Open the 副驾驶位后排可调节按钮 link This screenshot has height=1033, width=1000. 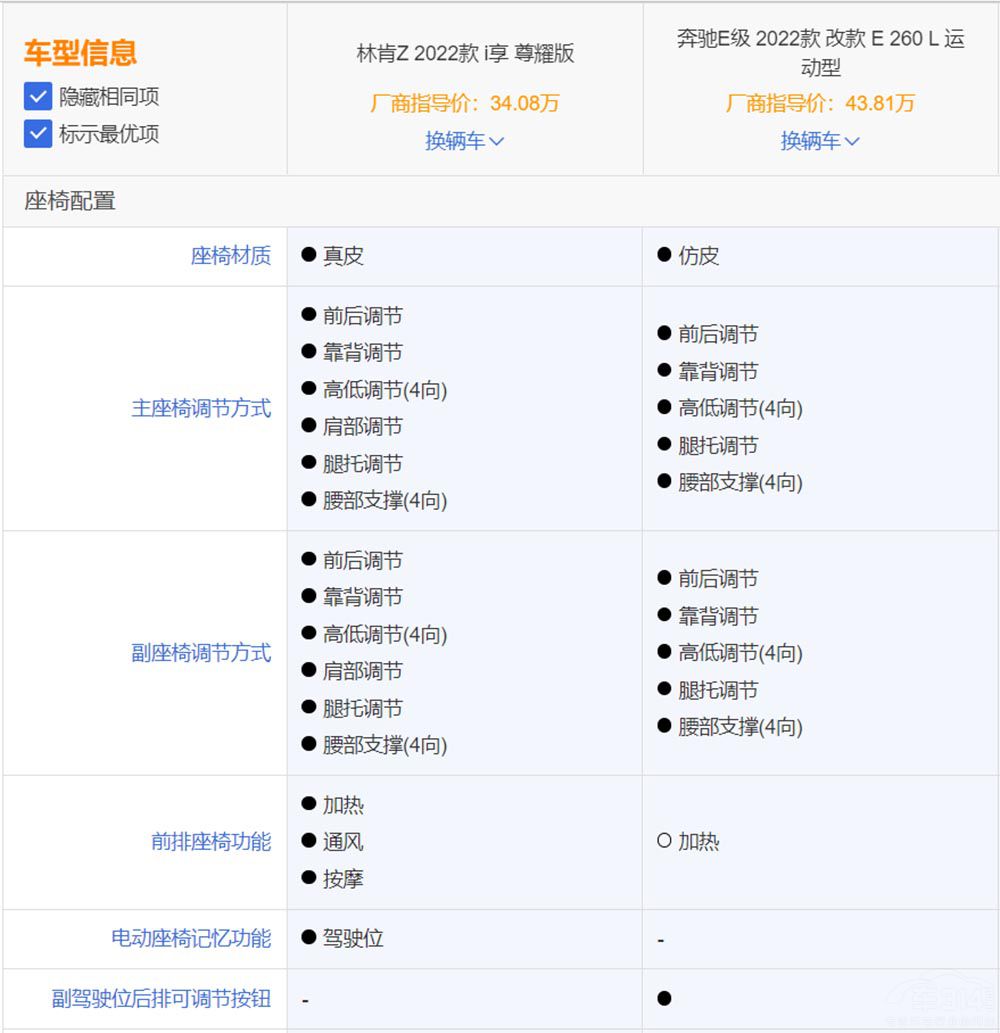pyautogui.click(x=161, y=998)
